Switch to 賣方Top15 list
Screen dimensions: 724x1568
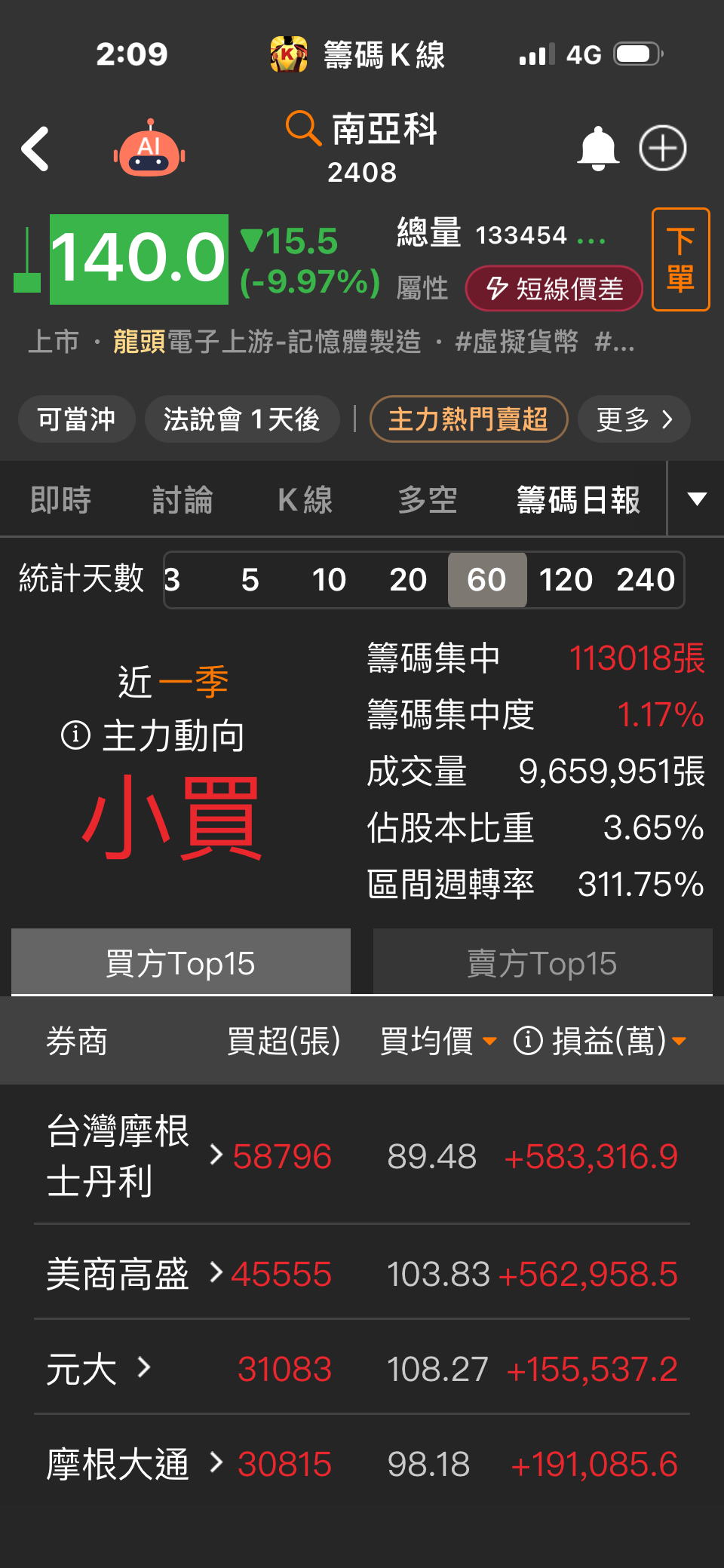pos(542,963)
